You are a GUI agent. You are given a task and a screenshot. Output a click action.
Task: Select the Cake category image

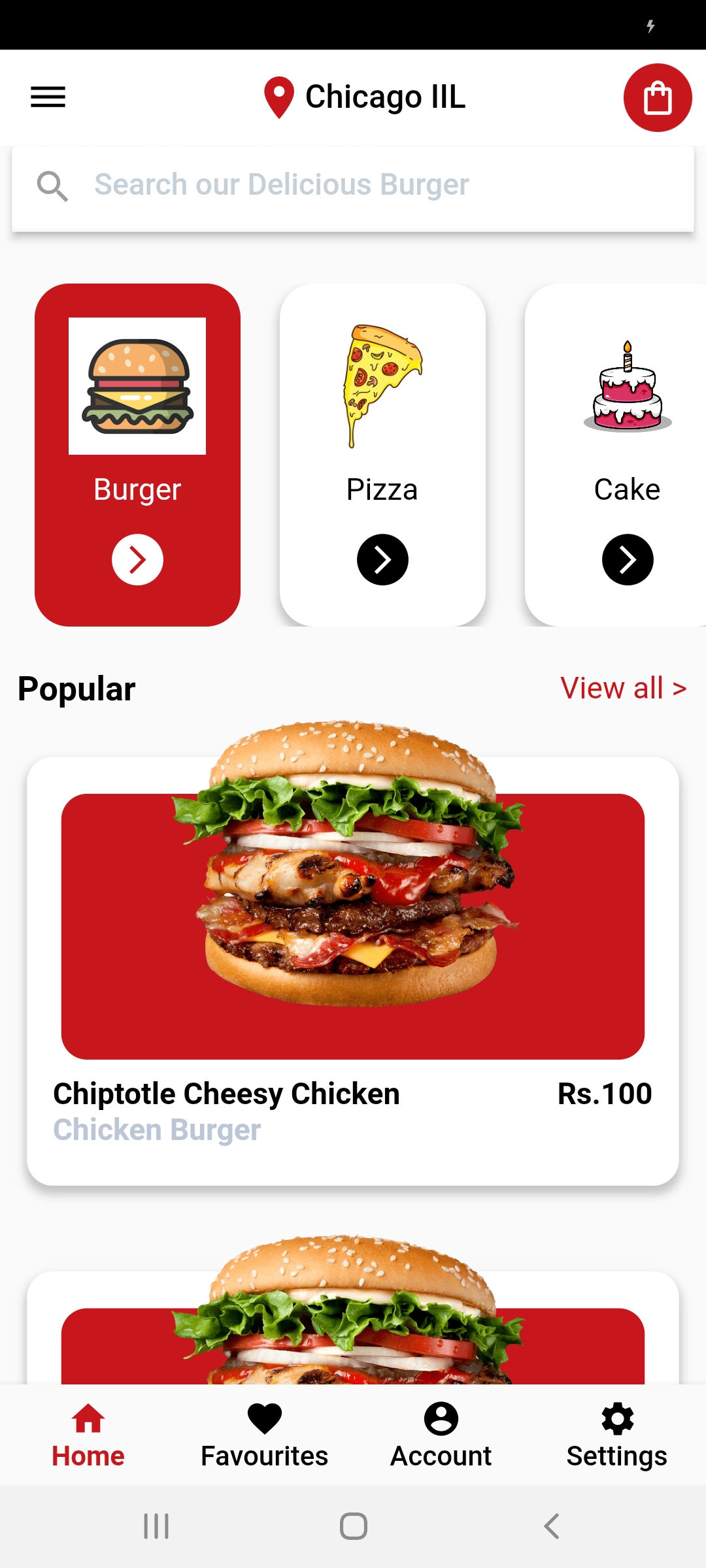coord(626,385)
